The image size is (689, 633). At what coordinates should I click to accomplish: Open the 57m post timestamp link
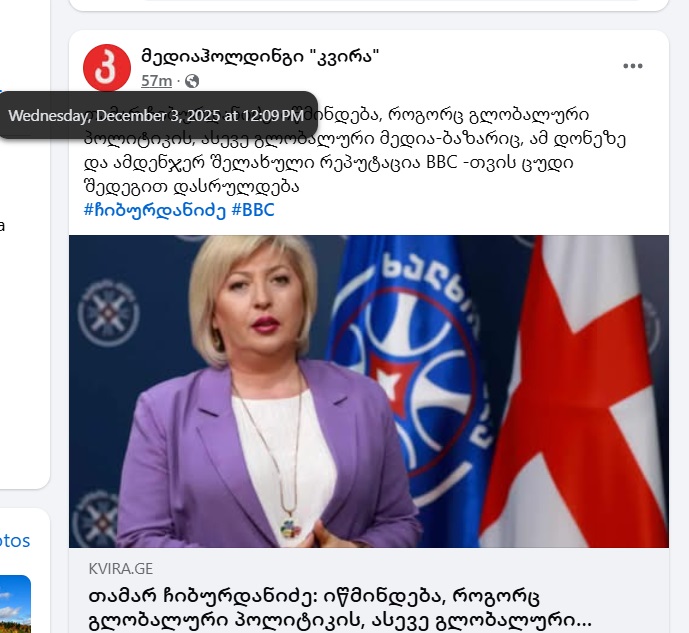coord(155,80)
